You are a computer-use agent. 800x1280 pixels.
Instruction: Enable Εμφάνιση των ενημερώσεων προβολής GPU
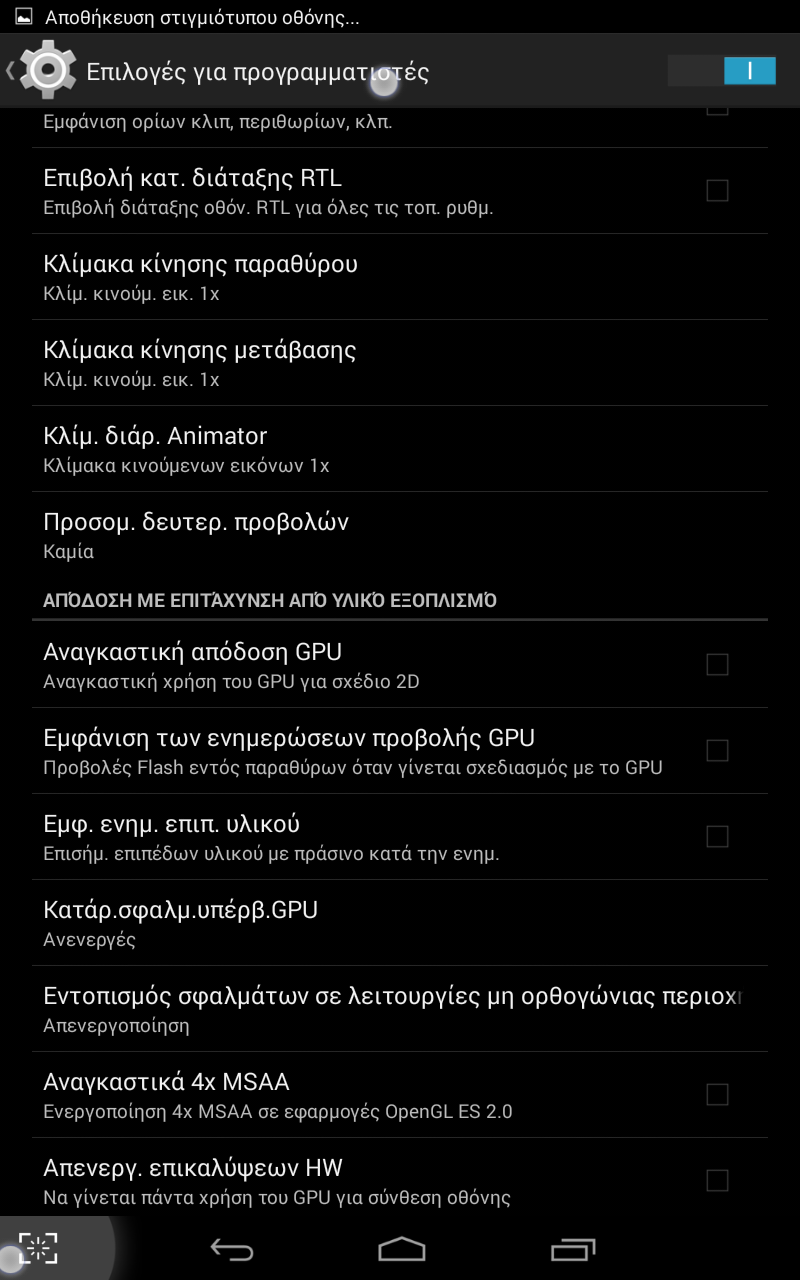point(717,750)
